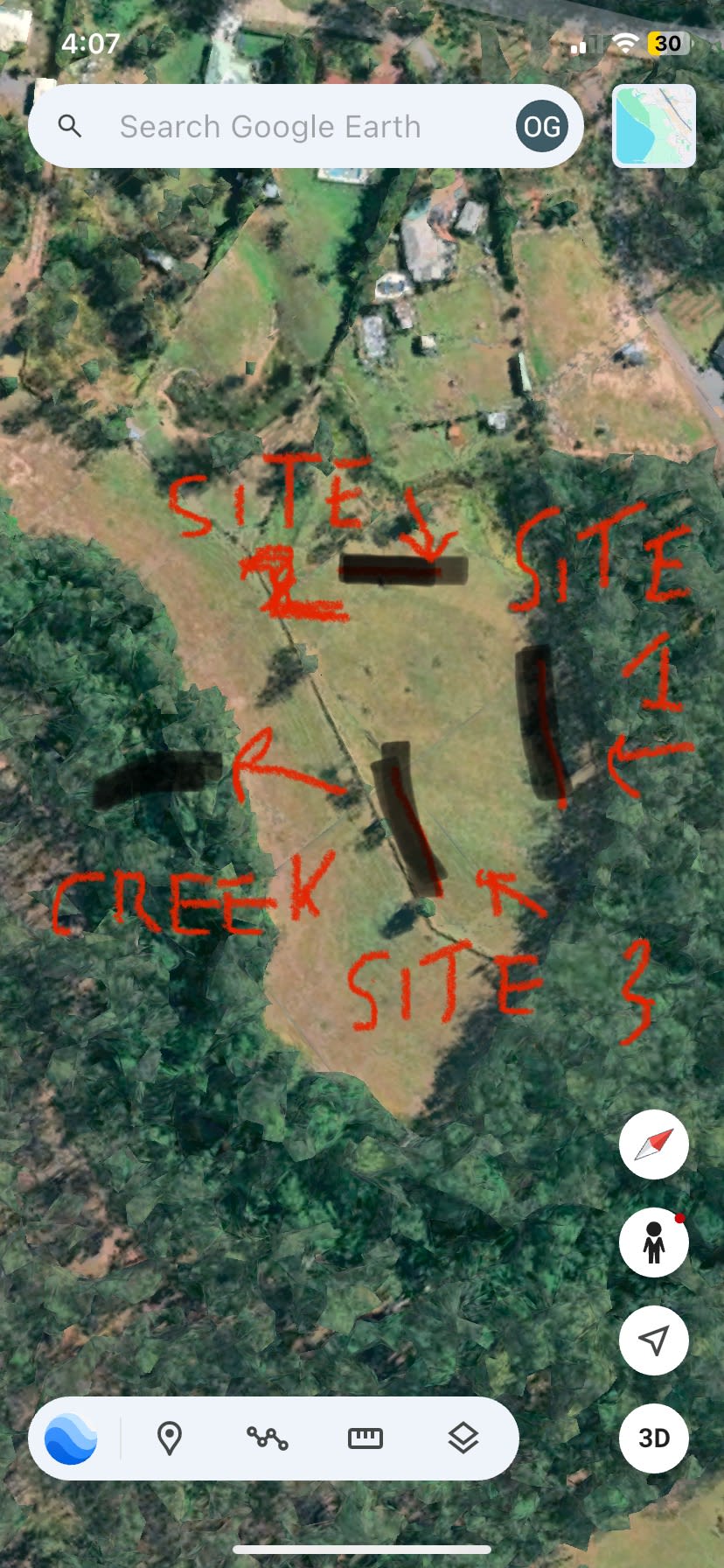Activate Street View with the pegman

653,1243
